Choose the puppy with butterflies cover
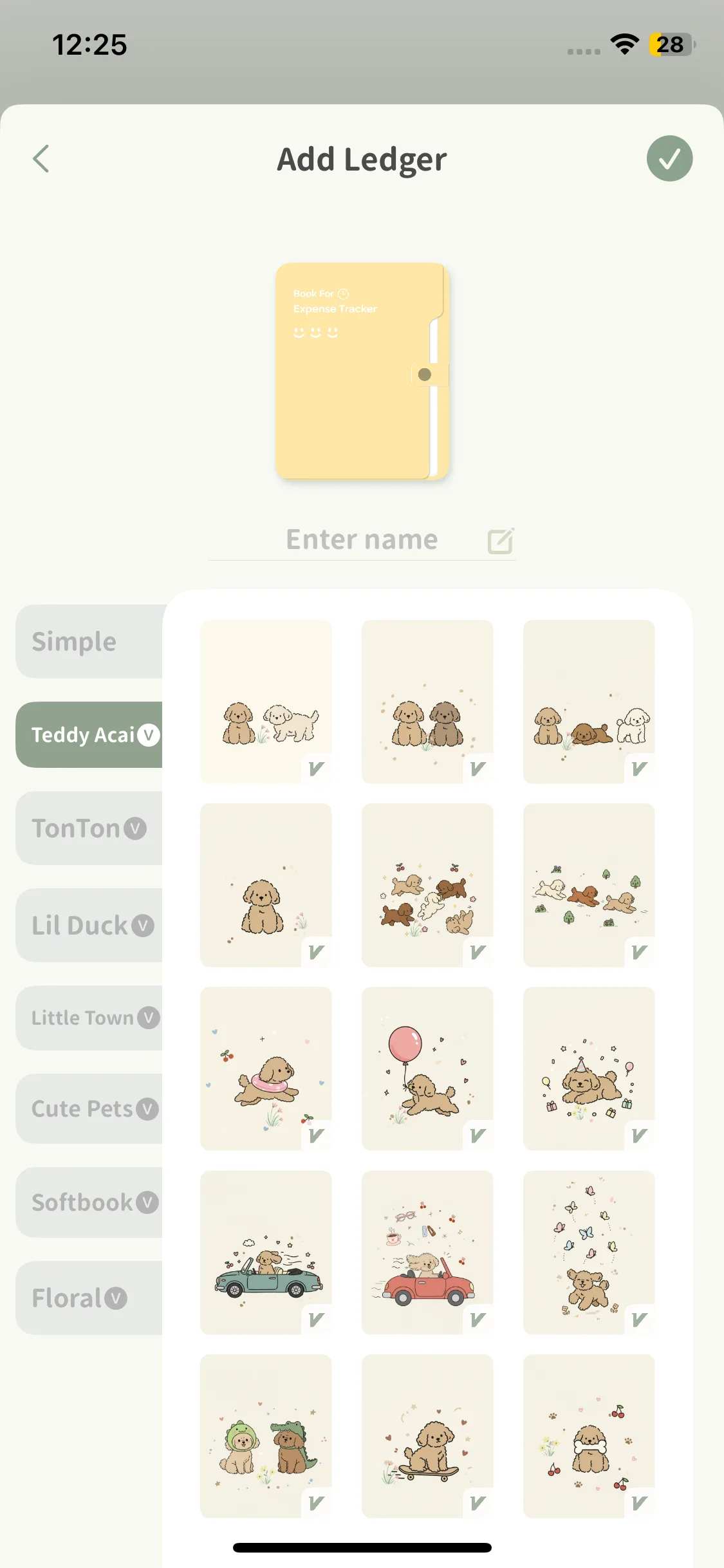Image resolution: width=724 pixels, height=1568 pixels. (589, 1252)
